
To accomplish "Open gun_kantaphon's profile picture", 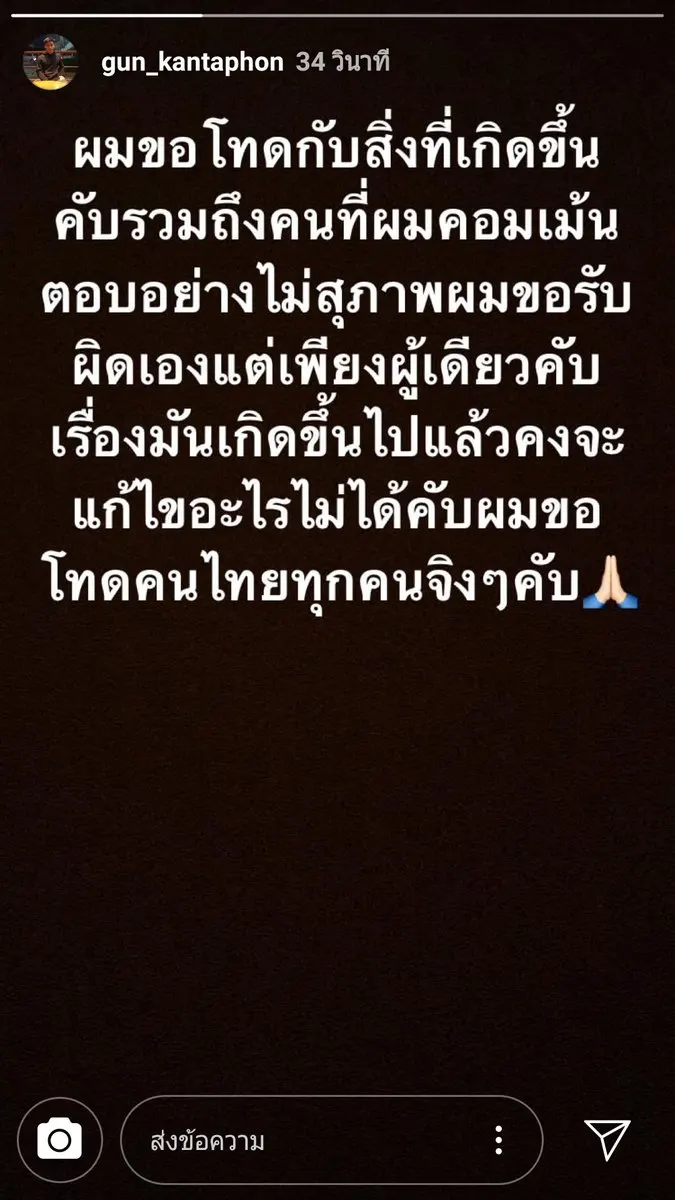I will click(50, 62).
